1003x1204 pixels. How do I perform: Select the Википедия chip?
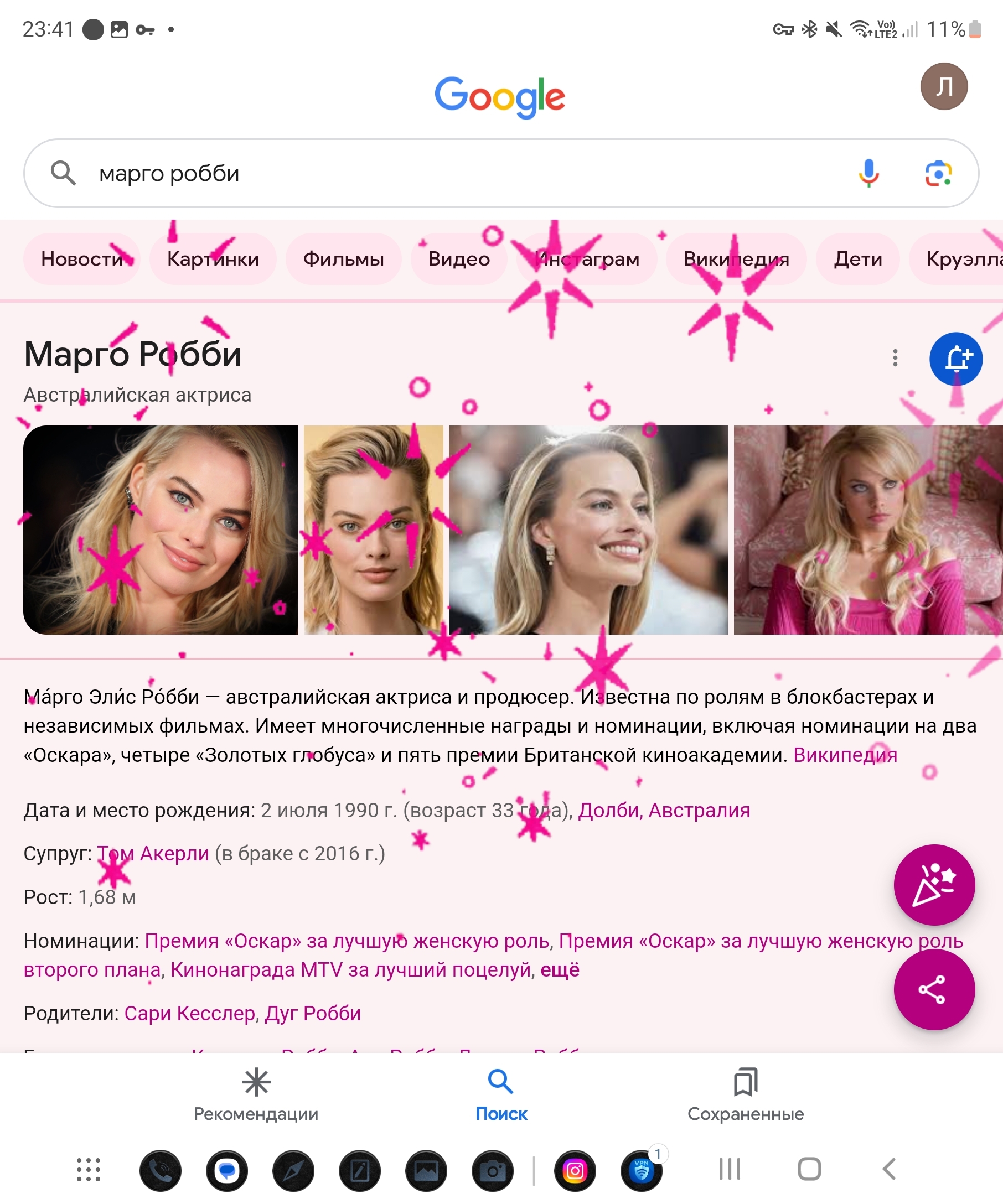(736, 259)
